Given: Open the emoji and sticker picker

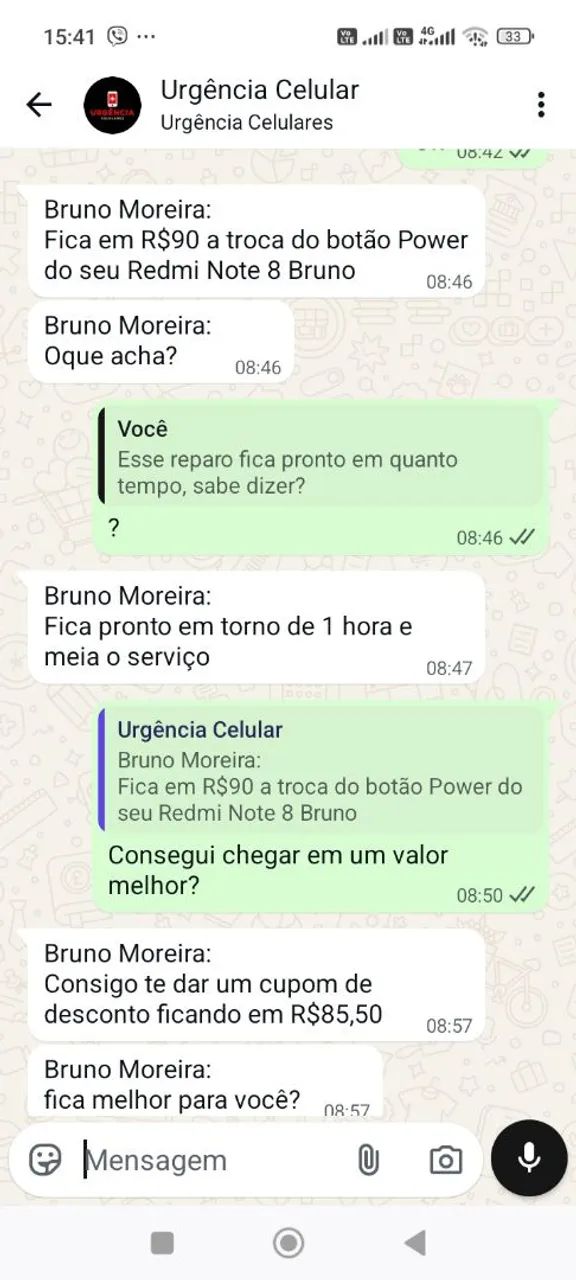Looking at the screenshot, I should 45,1160.
